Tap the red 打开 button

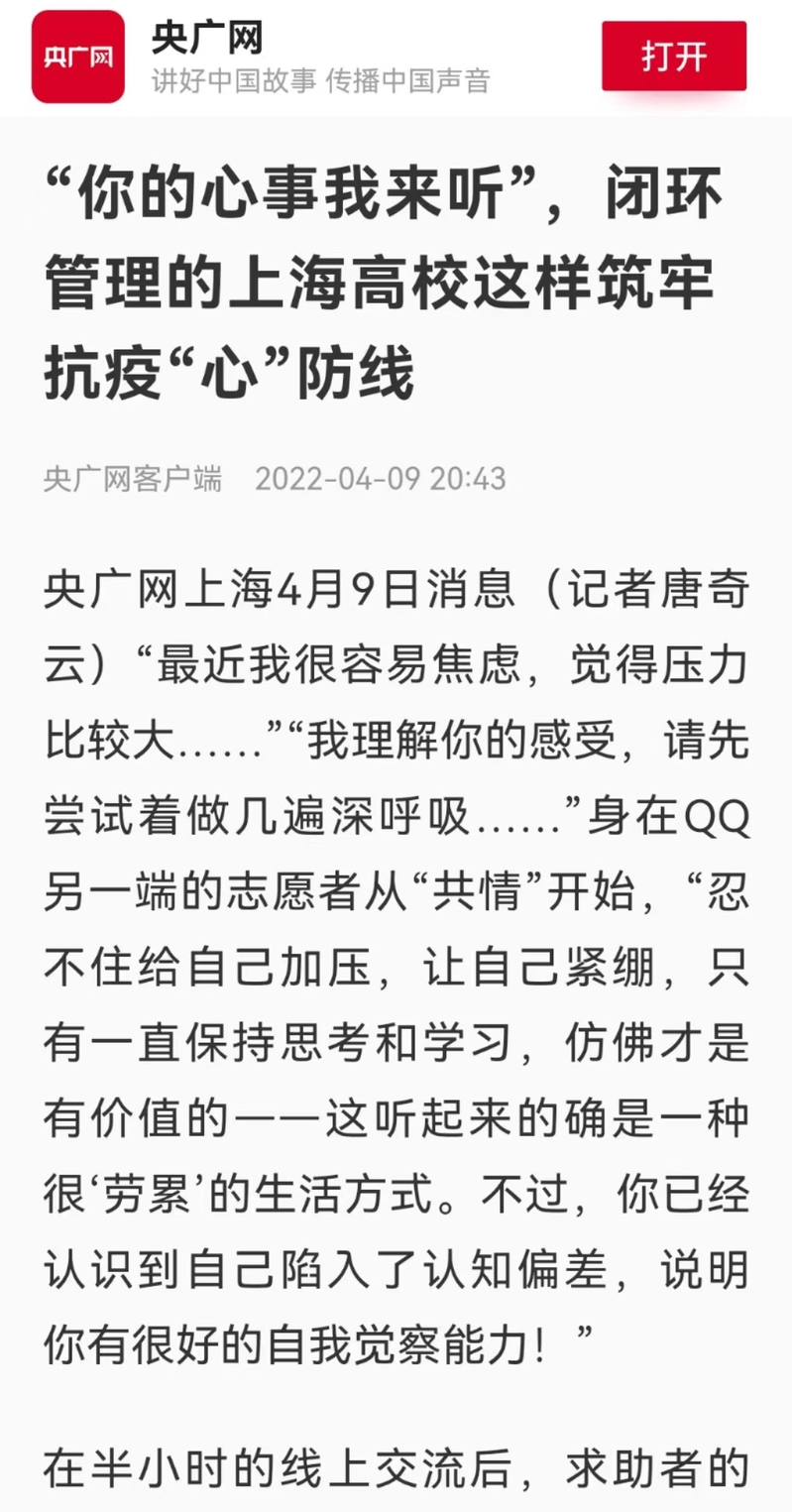pyautogui.click(x=674, y=57)
